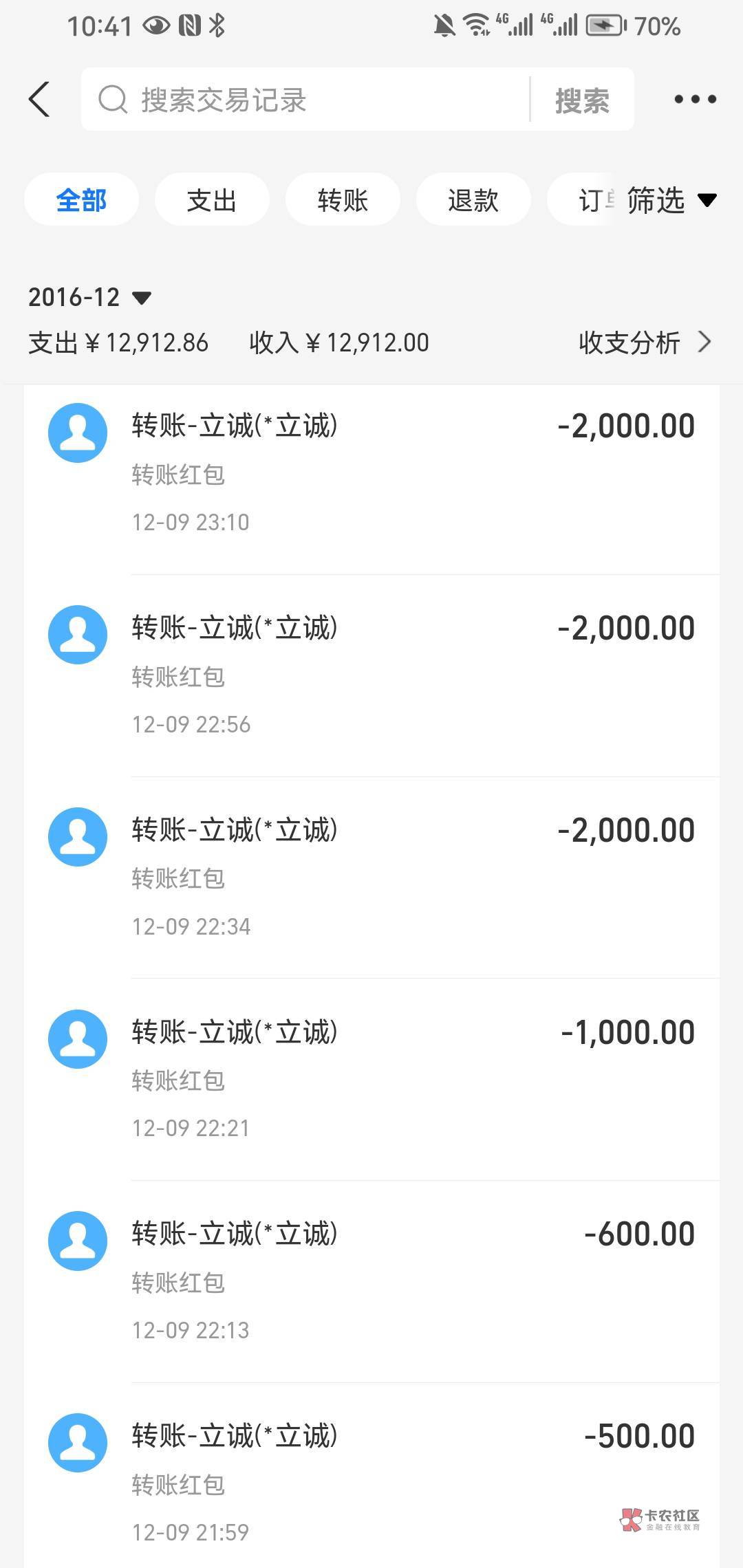Viewport: 743px width, 1568px height.
Task: Go back using the top-left arrow
Action: (x=39, y=99)
